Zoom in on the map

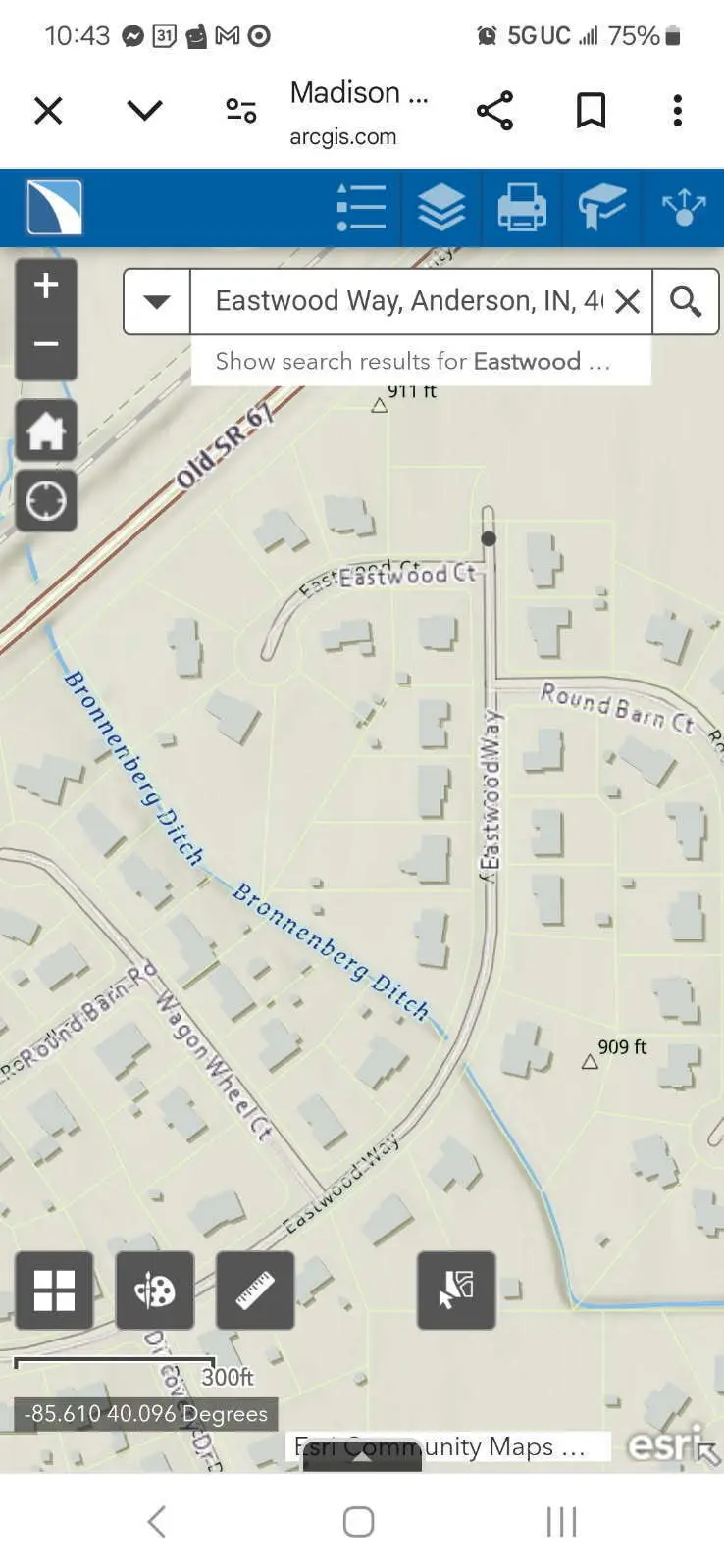point(46,286)
